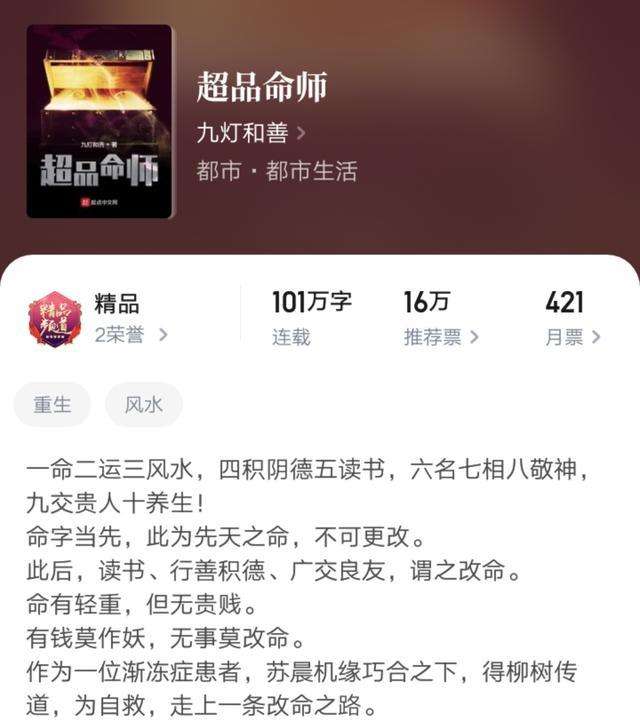The height and width of the screenshot is (725, 640).
Task: Open the 推荐票 recommendation votes page
Action: [441, 337]
